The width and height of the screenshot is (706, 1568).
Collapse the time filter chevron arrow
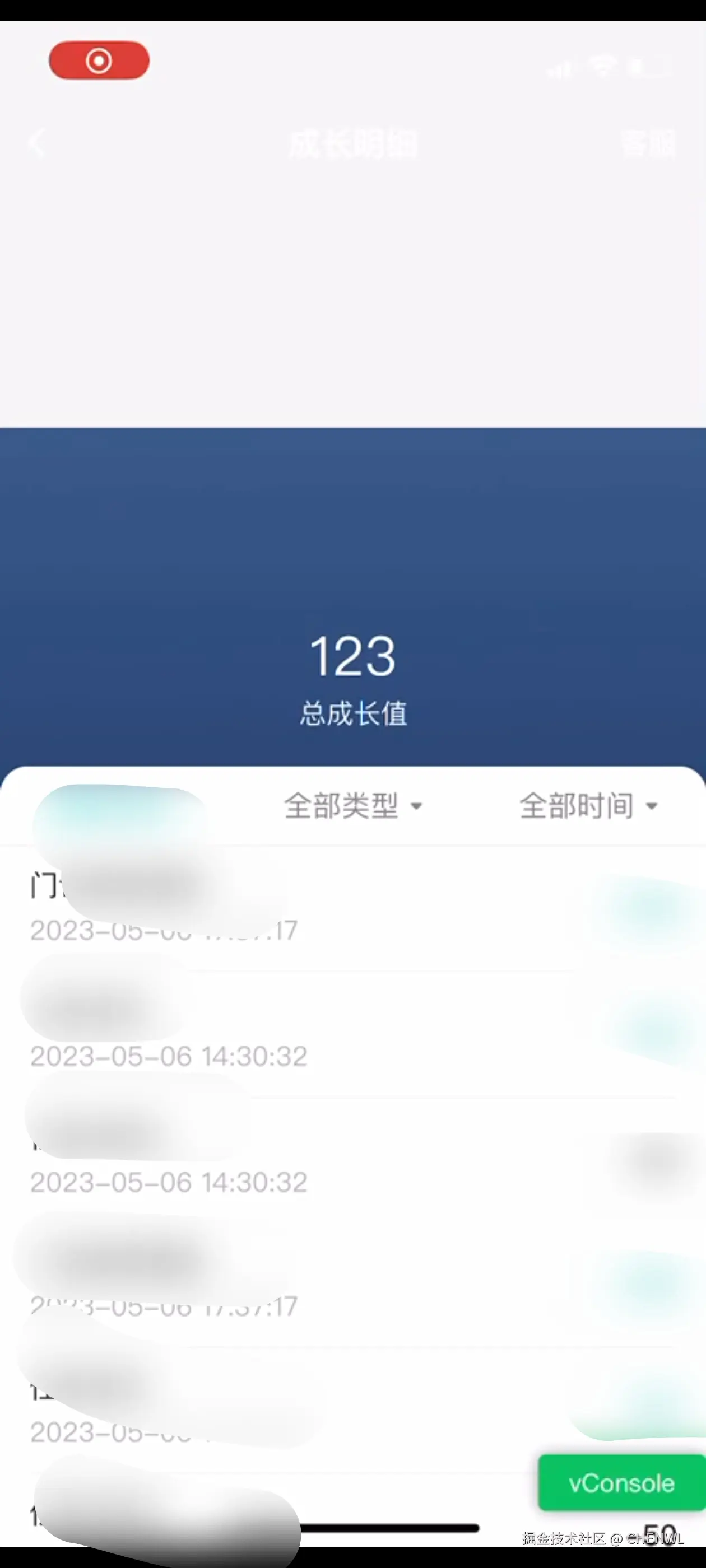pyautogui.click(x=652, y=806)
